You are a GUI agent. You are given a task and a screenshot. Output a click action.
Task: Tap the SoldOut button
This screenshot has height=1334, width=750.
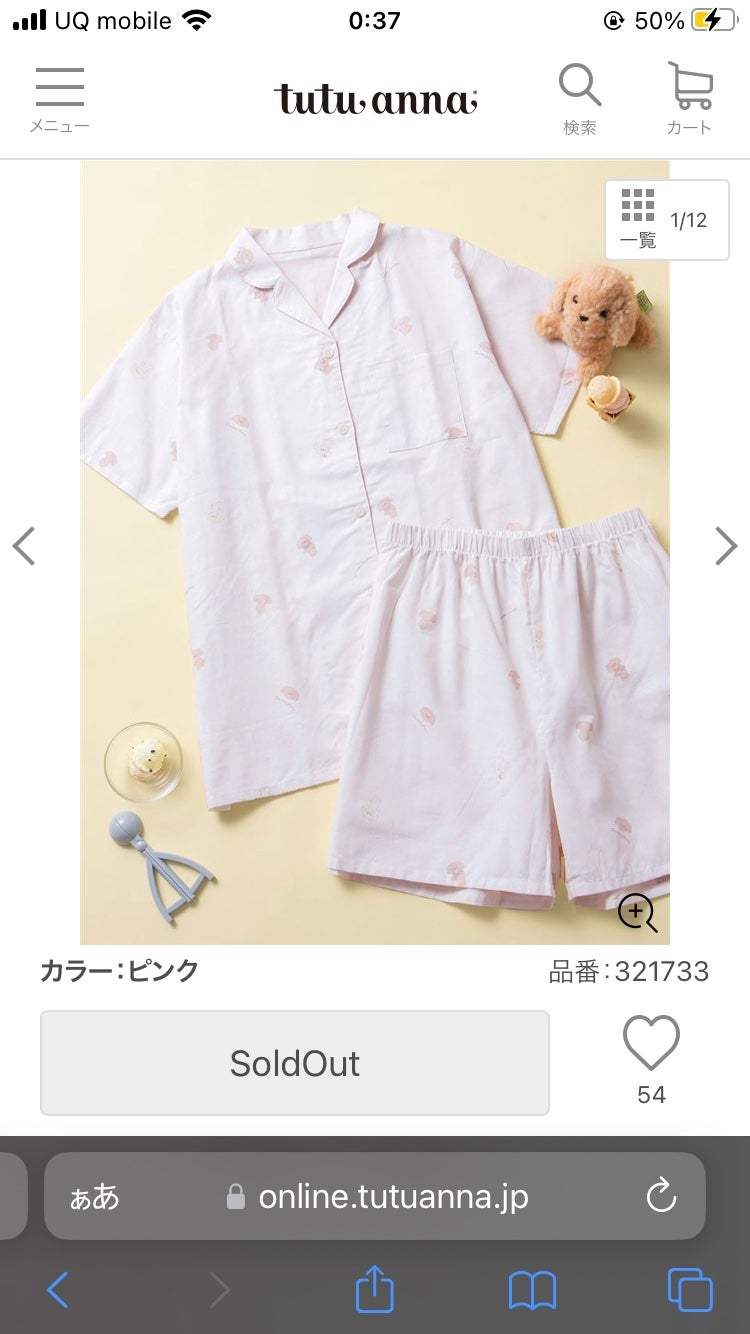click(x=295, y=1063)
